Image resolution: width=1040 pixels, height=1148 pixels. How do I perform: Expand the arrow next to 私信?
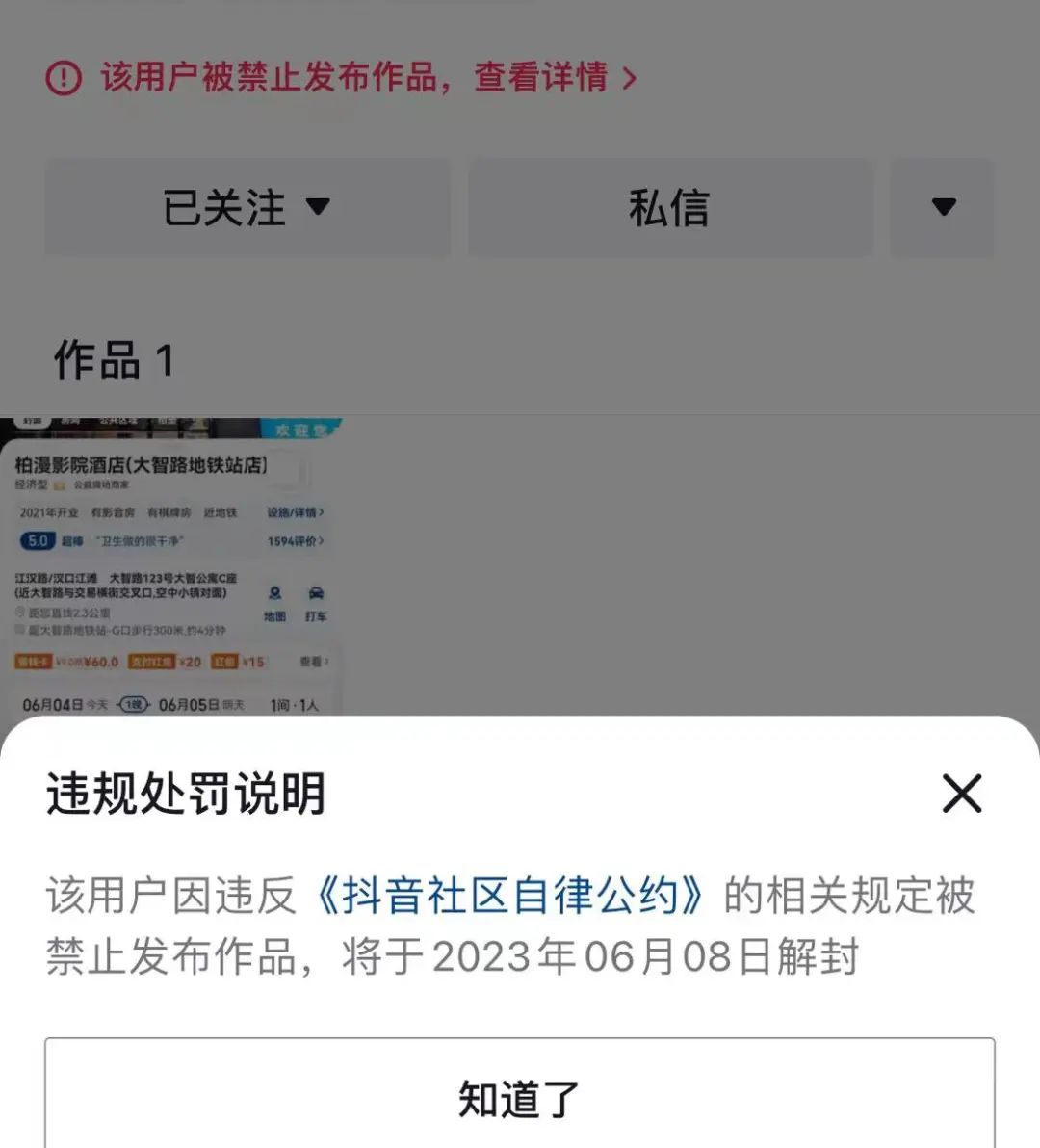[x=943, y=208]
